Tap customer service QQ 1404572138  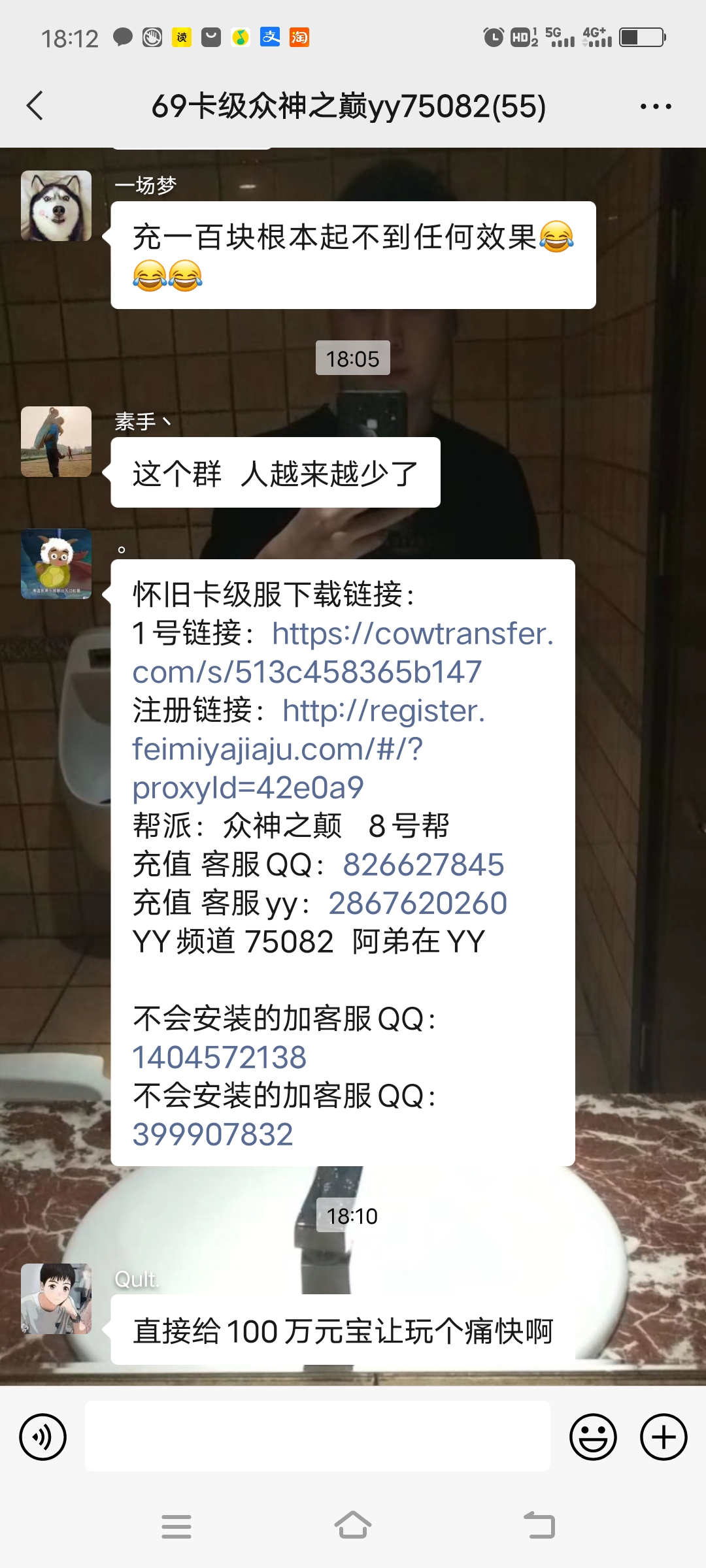tap(220, 1057)
